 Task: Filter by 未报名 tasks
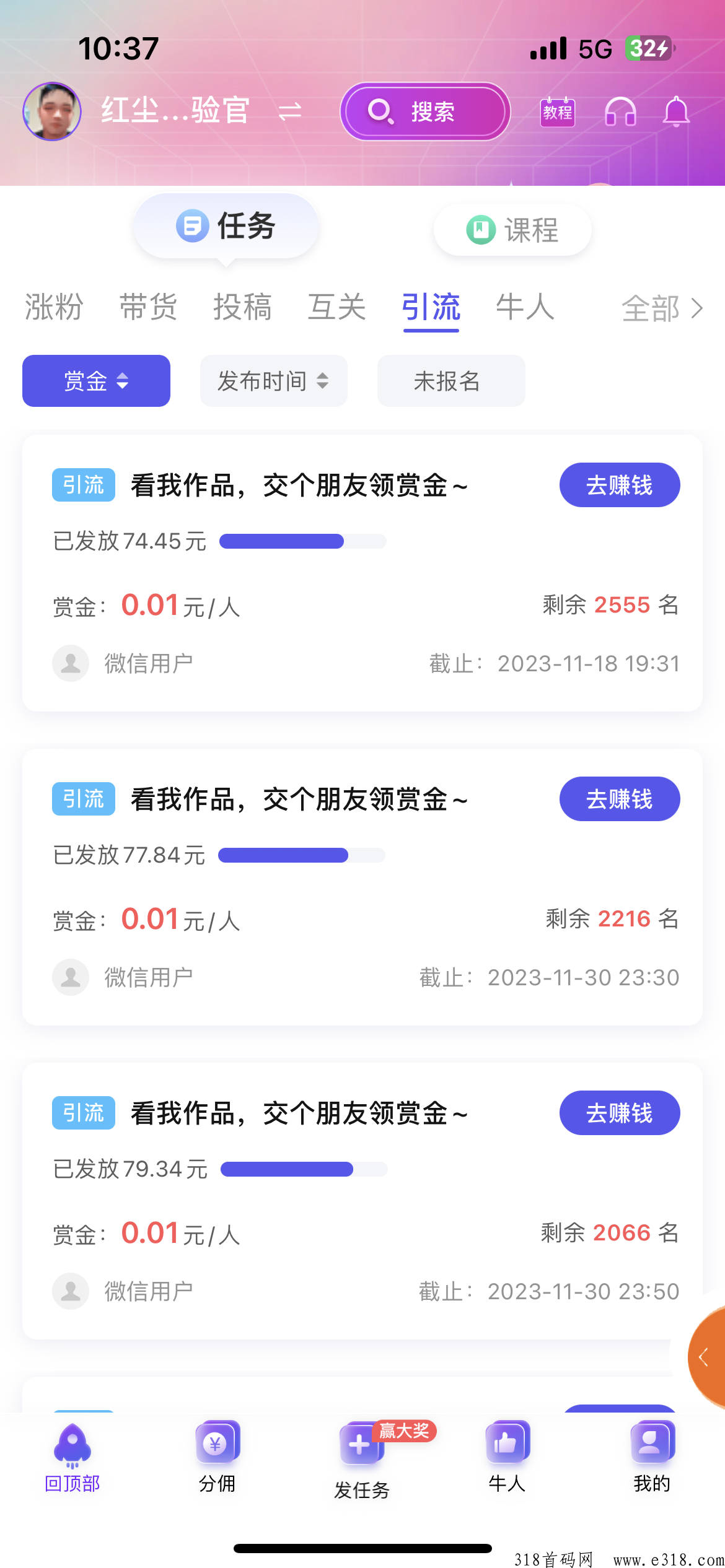point(451,381)
